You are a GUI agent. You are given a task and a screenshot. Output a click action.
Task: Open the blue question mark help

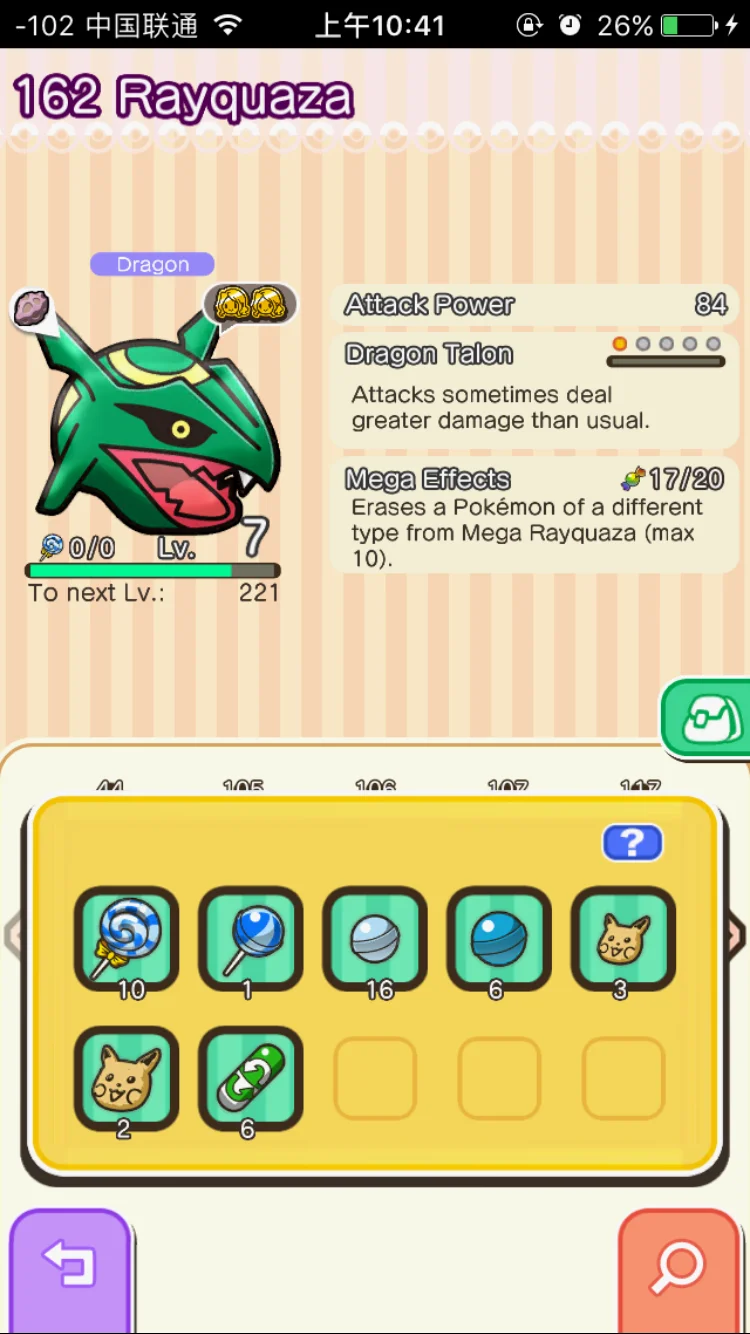coord(632,843)
